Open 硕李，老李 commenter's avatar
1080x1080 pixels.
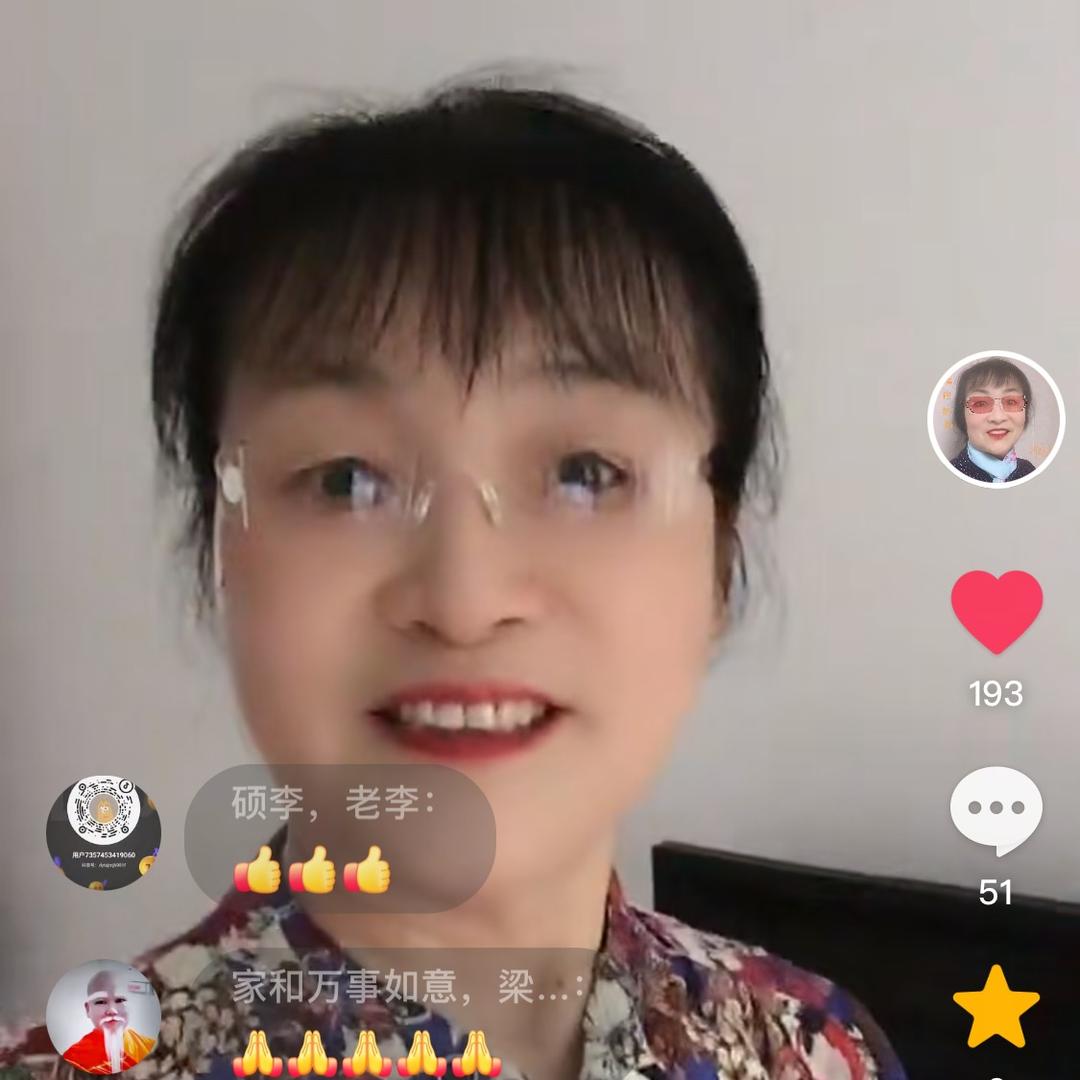point(103,832)
